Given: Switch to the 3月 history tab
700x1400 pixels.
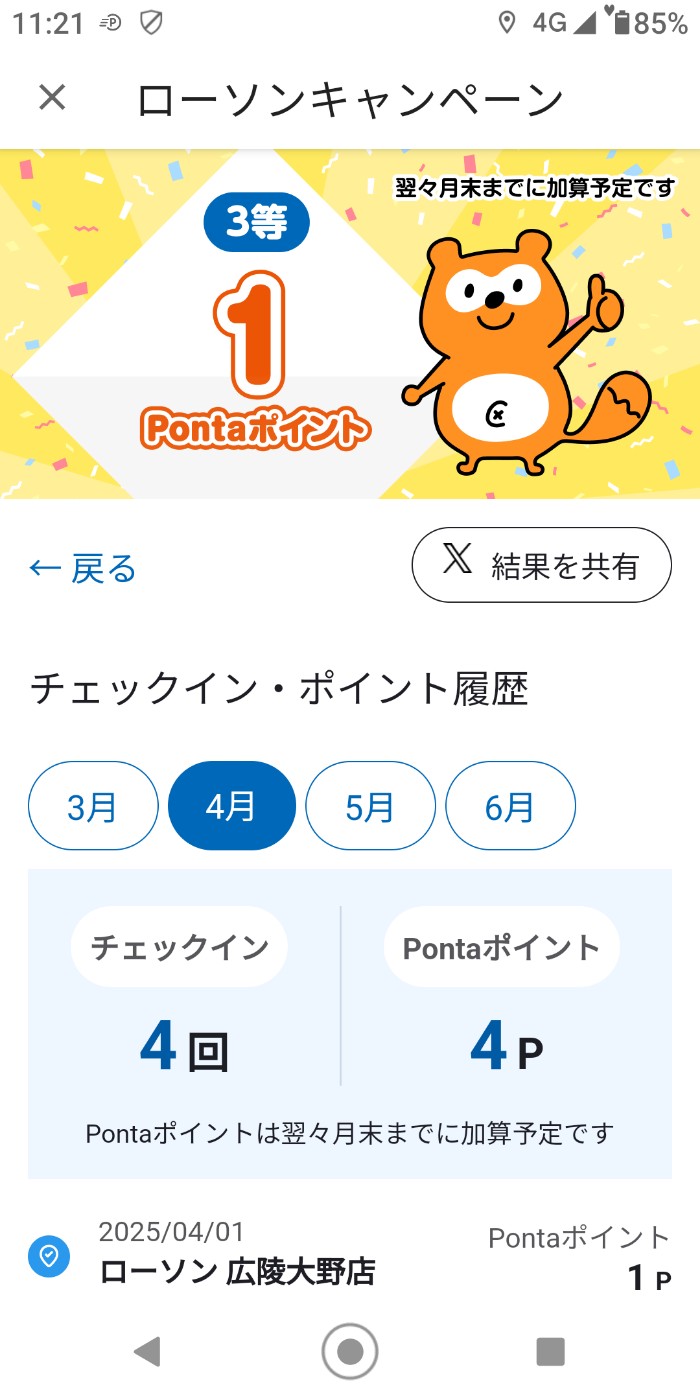Looking at the screenshot, I should pos(93,806).
